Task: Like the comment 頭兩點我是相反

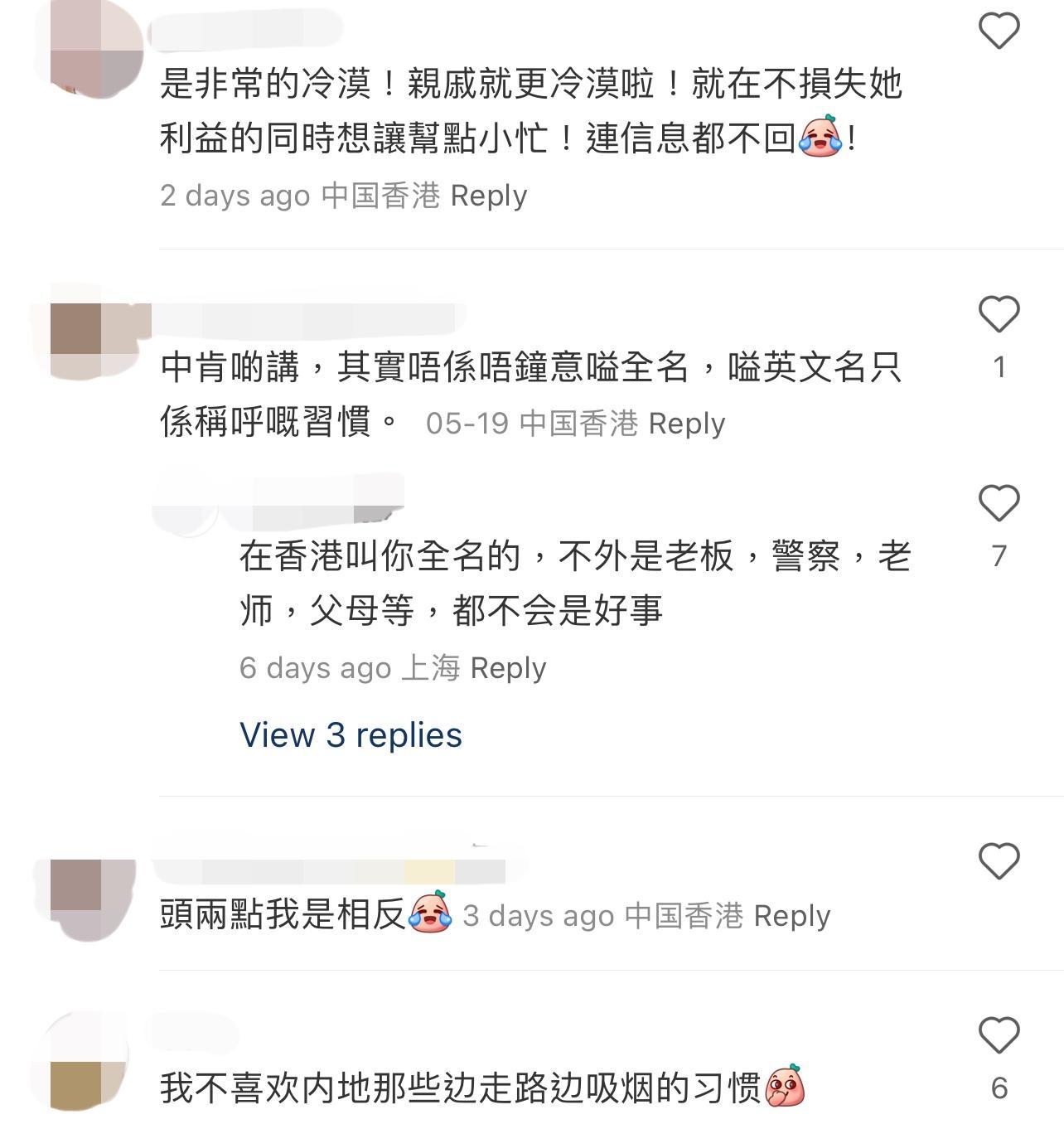Action: pyautogui.click(x=999, y=861)
